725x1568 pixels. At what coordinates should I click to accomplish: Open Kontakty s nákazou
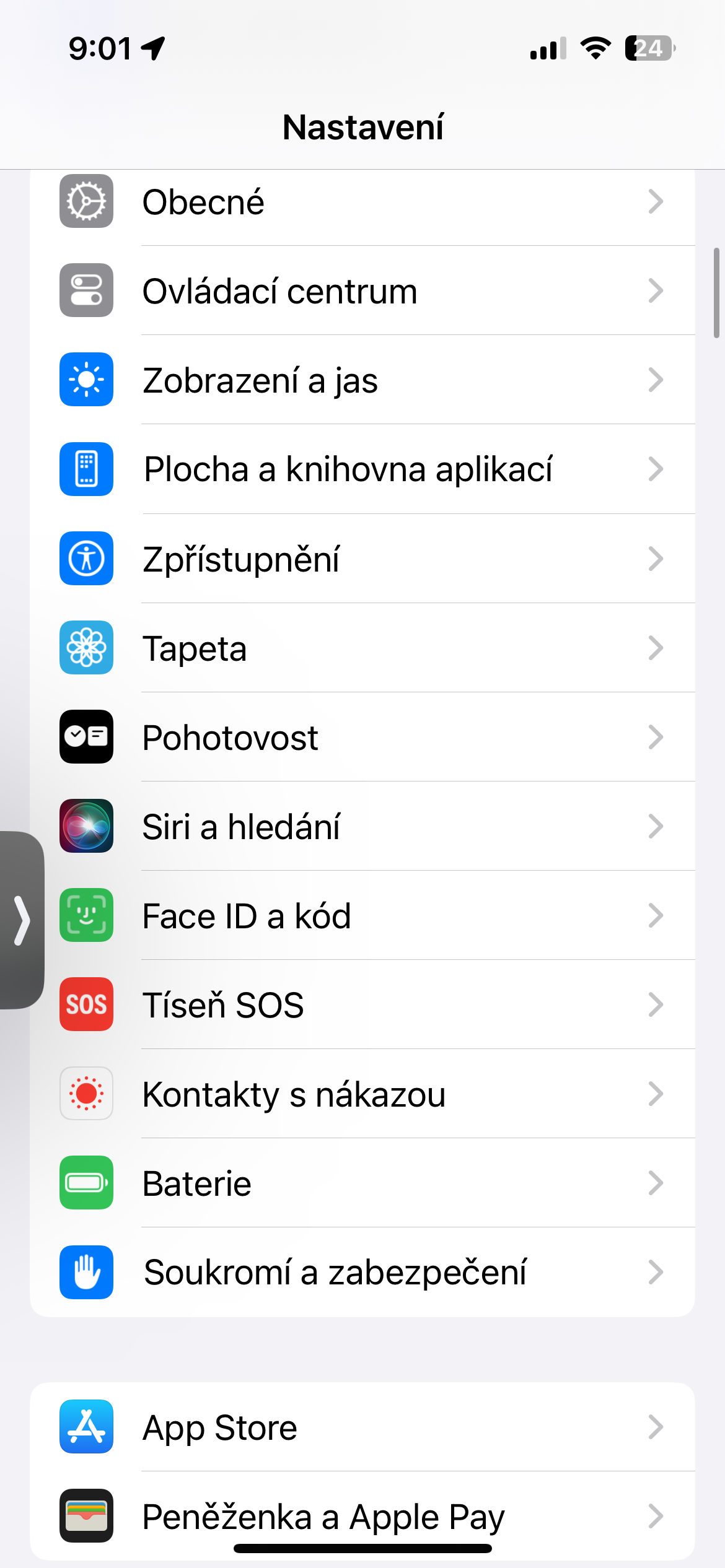(x=362, y=1094)
